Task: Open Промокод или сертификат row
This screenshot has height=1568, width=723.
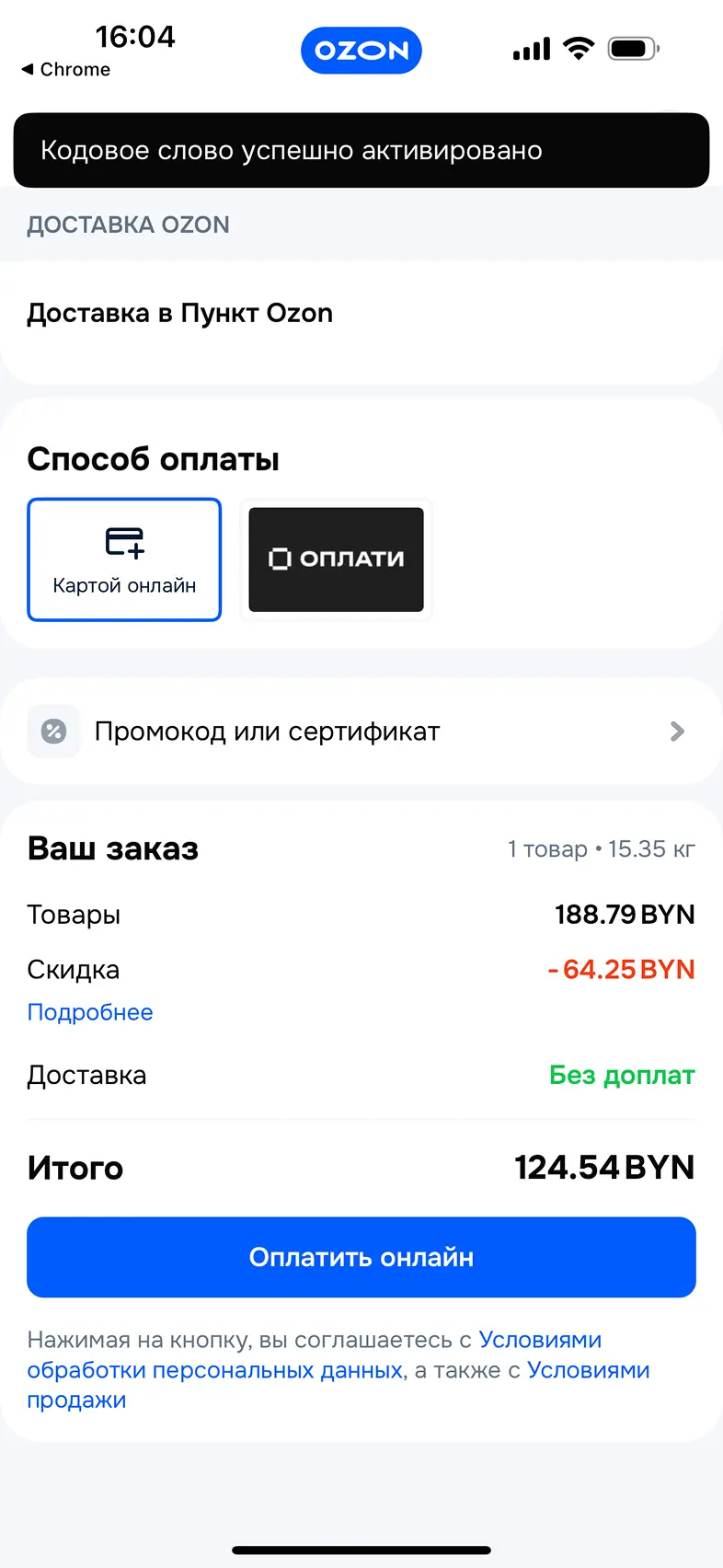Action: click(x=361, y=732)
